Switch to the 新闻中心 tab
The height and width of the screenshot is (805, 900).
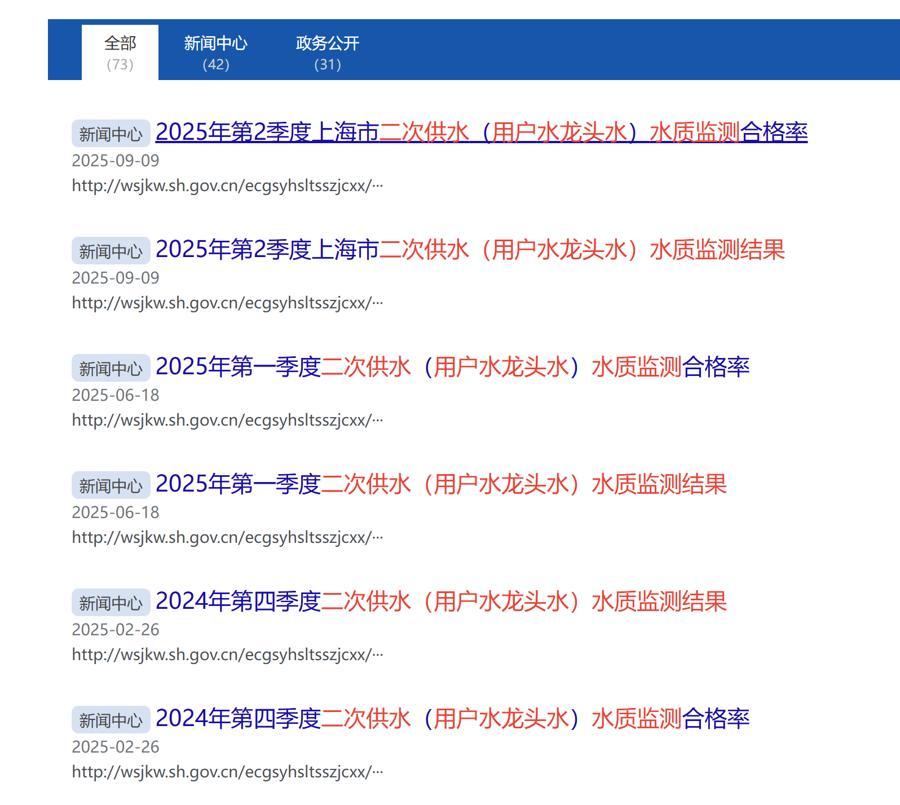point(215,53)
